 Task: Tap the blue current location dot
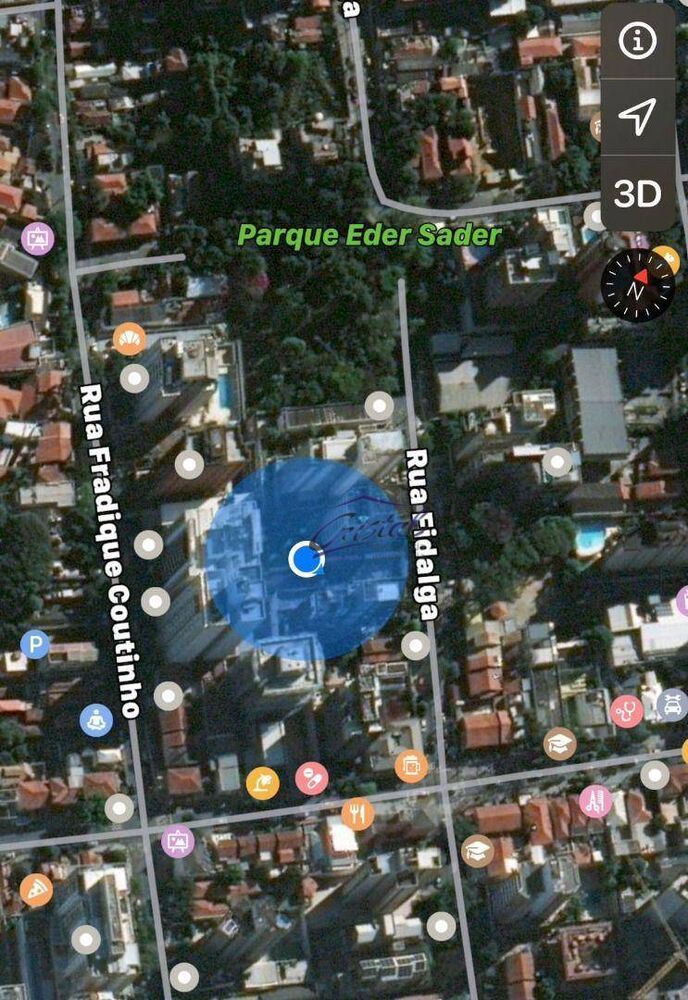coord(305,559)
